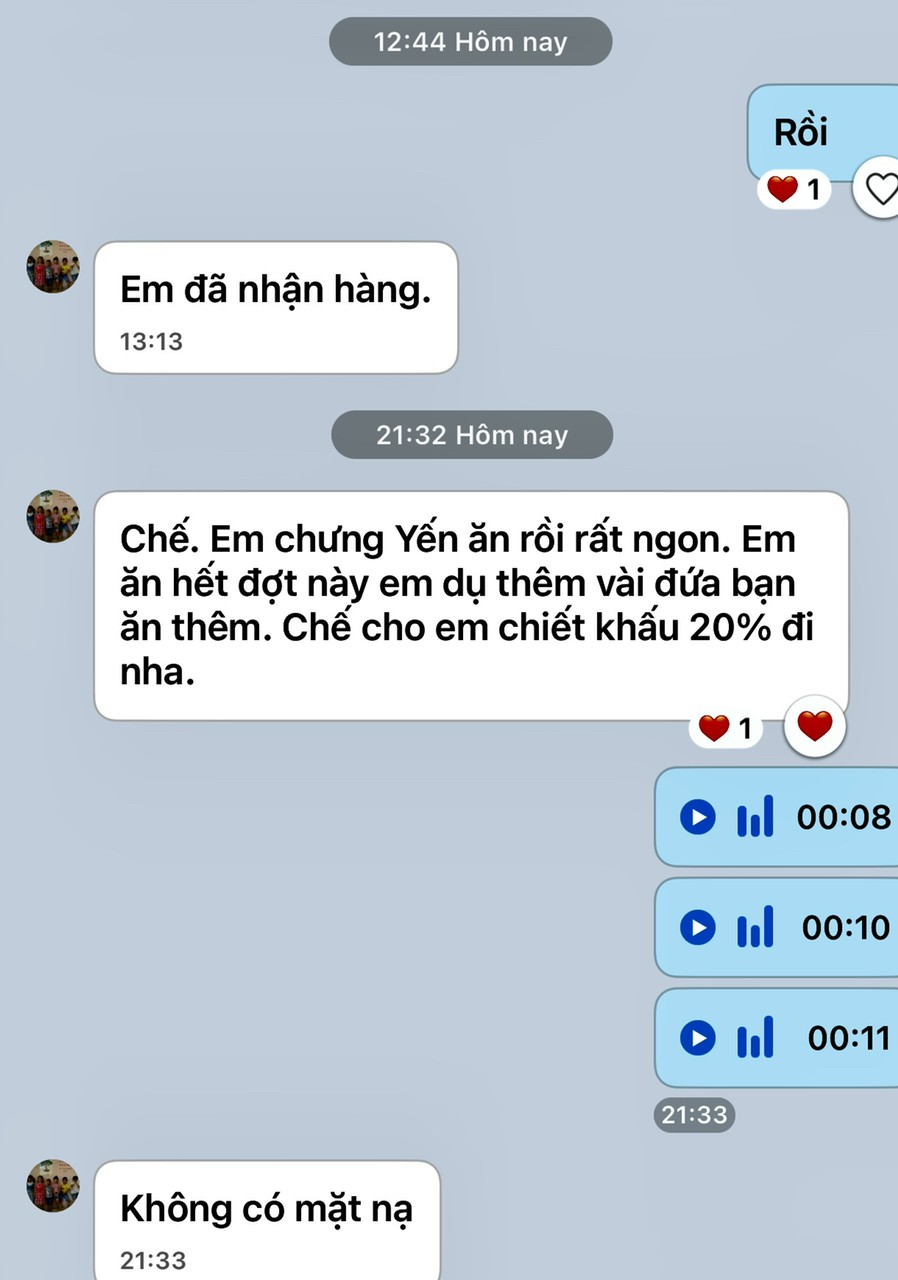Viewport: 898px width, 1280px height.
Task: Tap the red heart button under the 20% discount message
Action: click(x=815, y=726)
